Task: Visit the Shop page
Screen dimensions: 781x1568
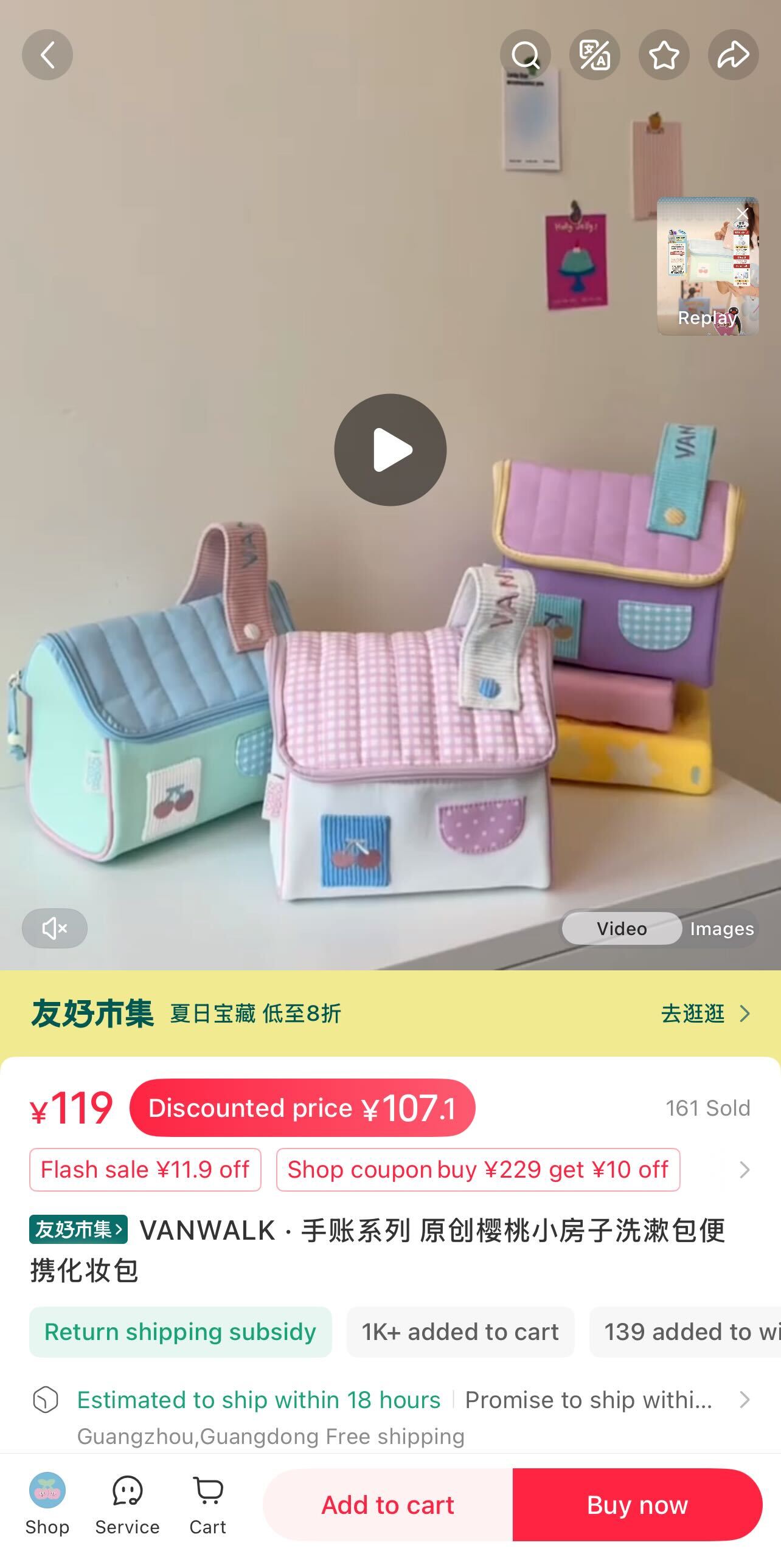Action: coord(47,1504)
